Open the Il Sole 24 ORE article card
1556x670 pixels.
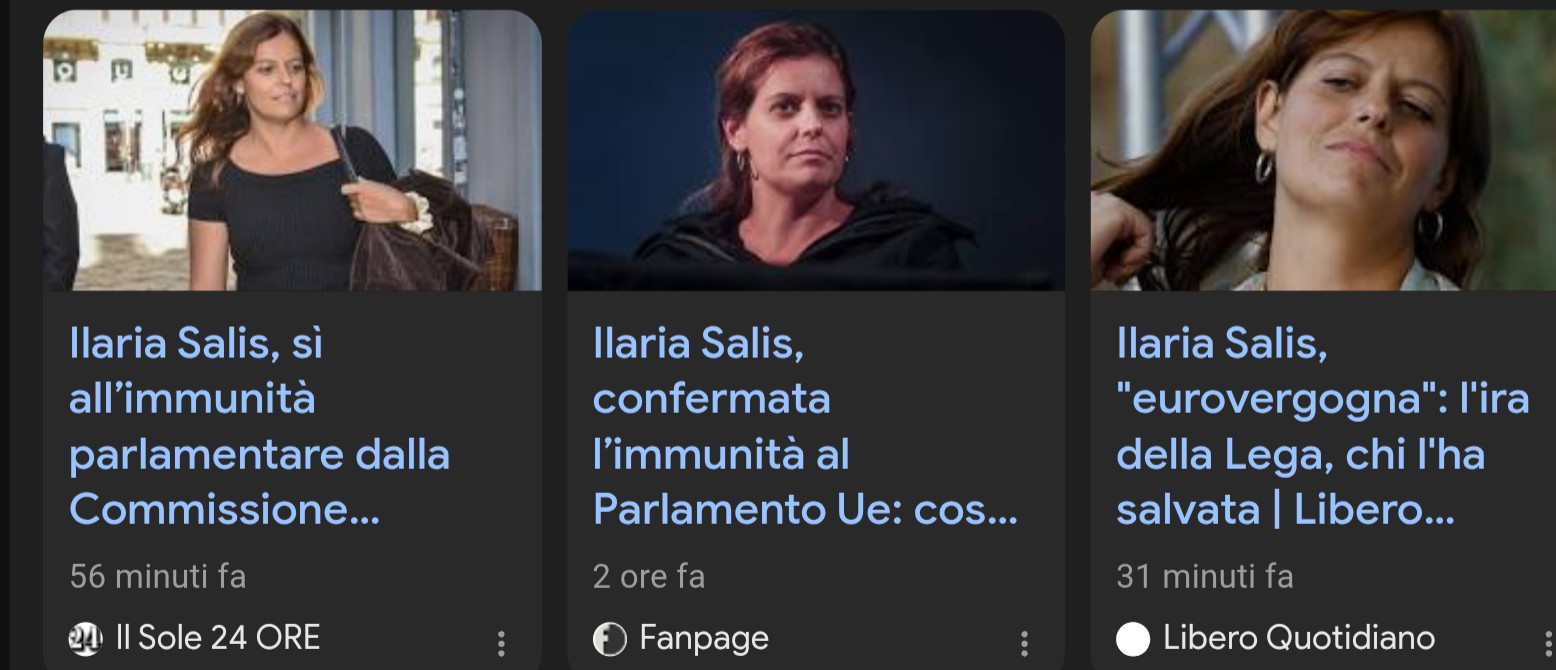click(x=259, y=428)
